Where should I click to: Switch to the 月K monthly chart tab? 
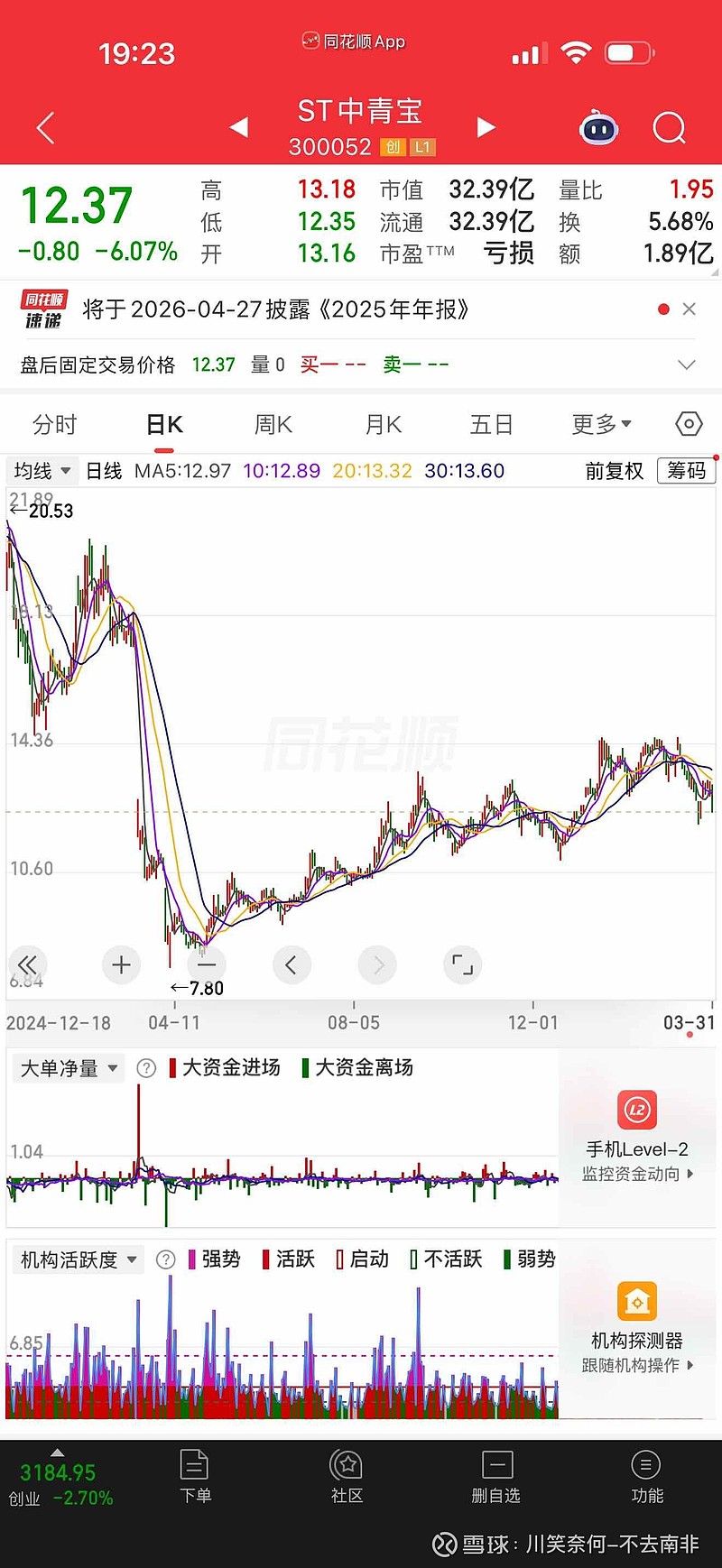point(383,424)
